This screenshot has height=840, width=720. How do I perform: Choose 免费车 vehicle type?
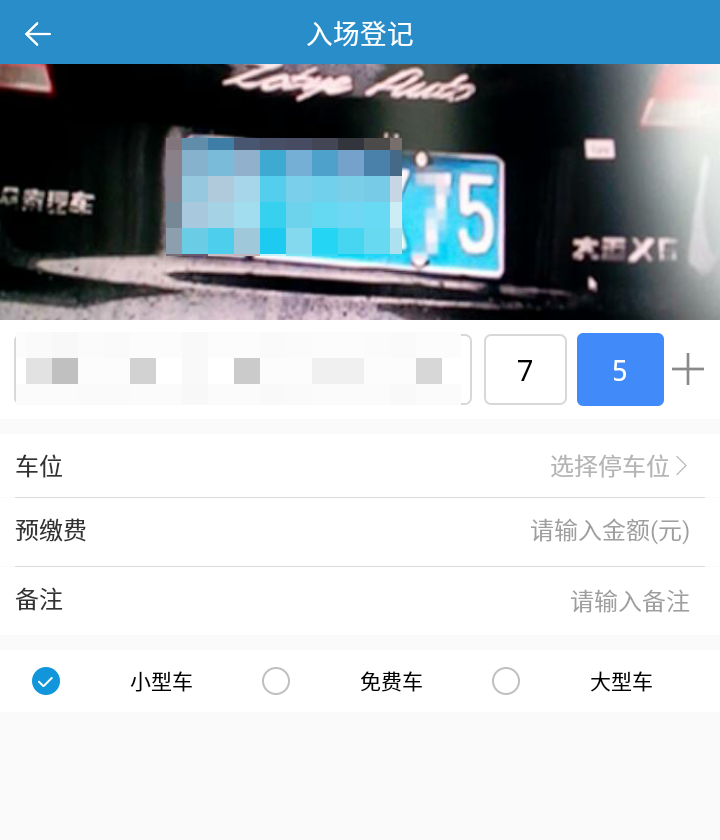coord(276,682)
